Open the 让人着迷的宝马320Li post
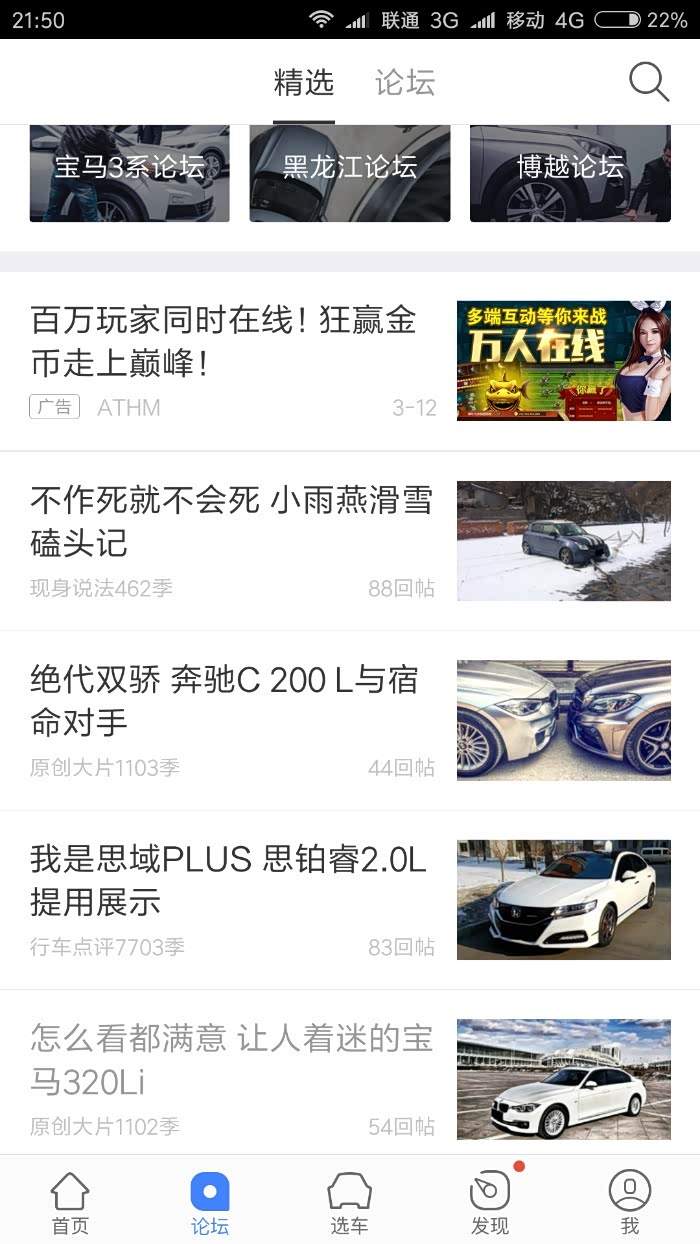 (232, 1060)
